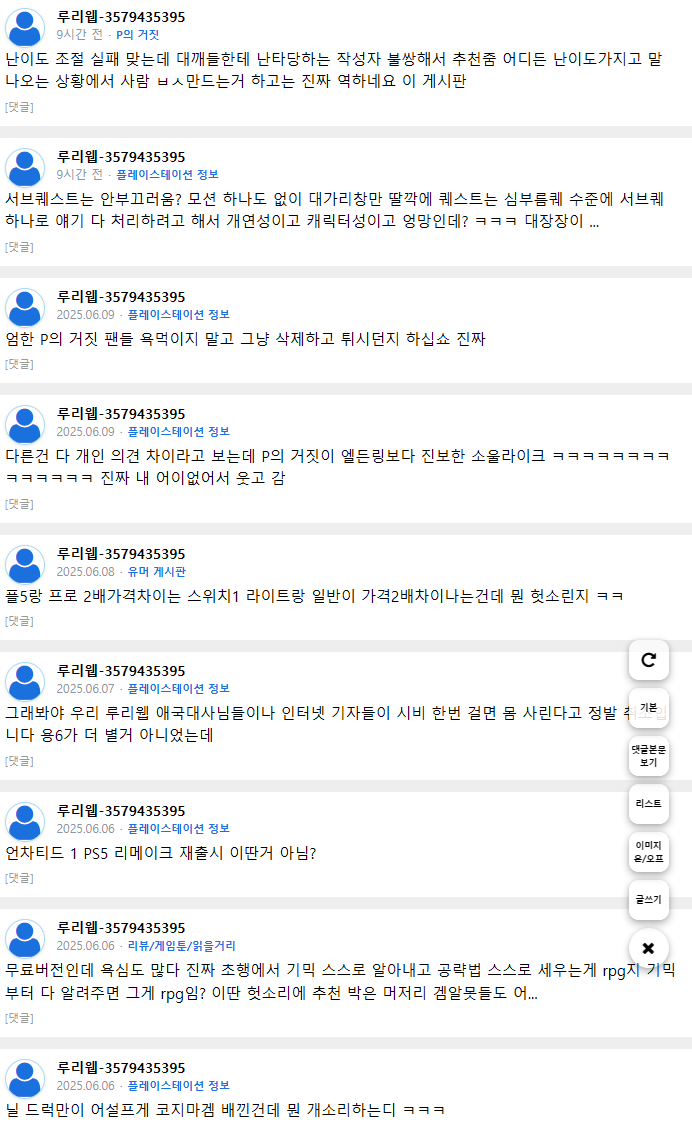Tap 댓글본문 보기 floating button
Screen dimensions: 692x1124
click(x=648, y=756)
